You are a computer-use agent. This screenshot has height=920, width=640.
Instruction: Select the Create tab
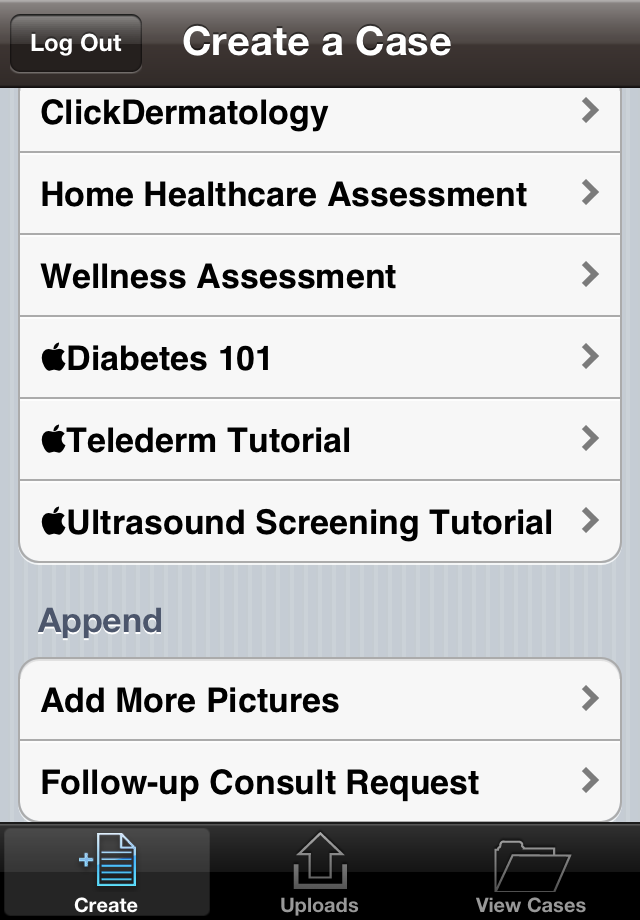pos(106,874)
